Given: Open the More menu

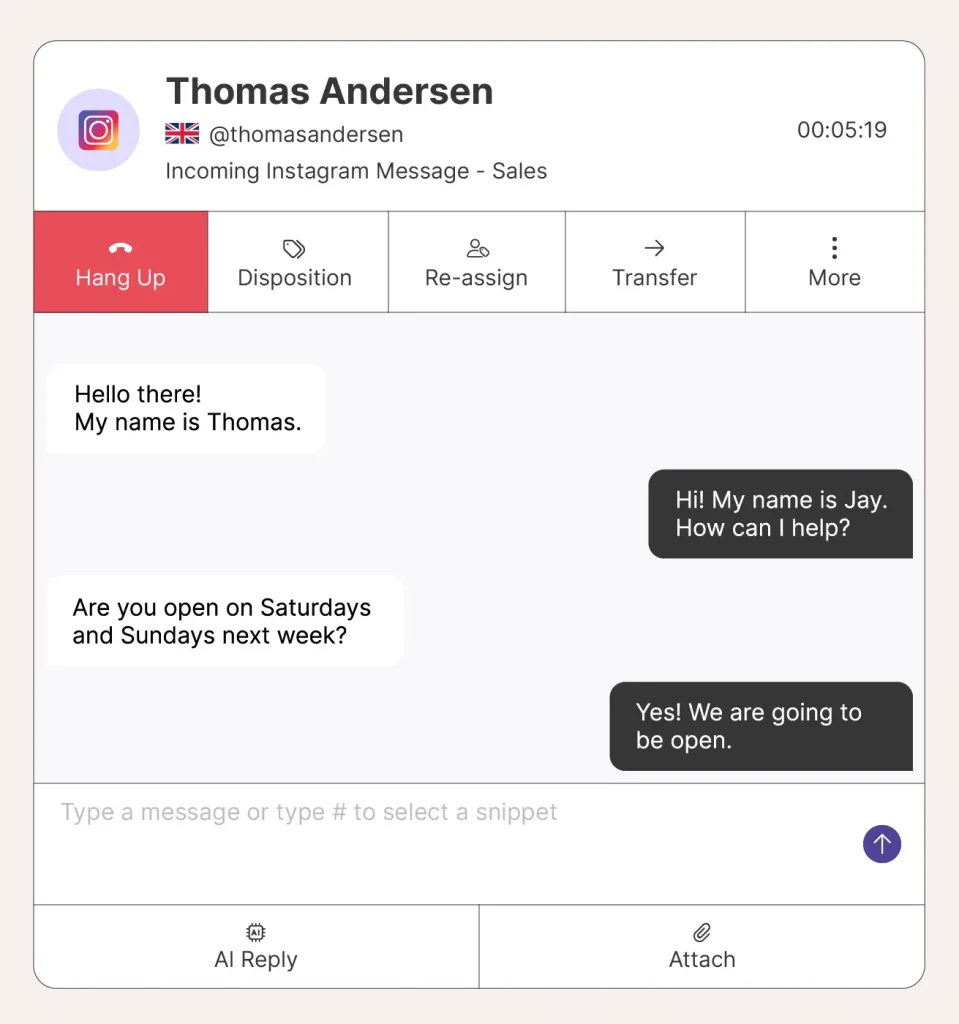Looking at the screenshot, I should 834,263.
